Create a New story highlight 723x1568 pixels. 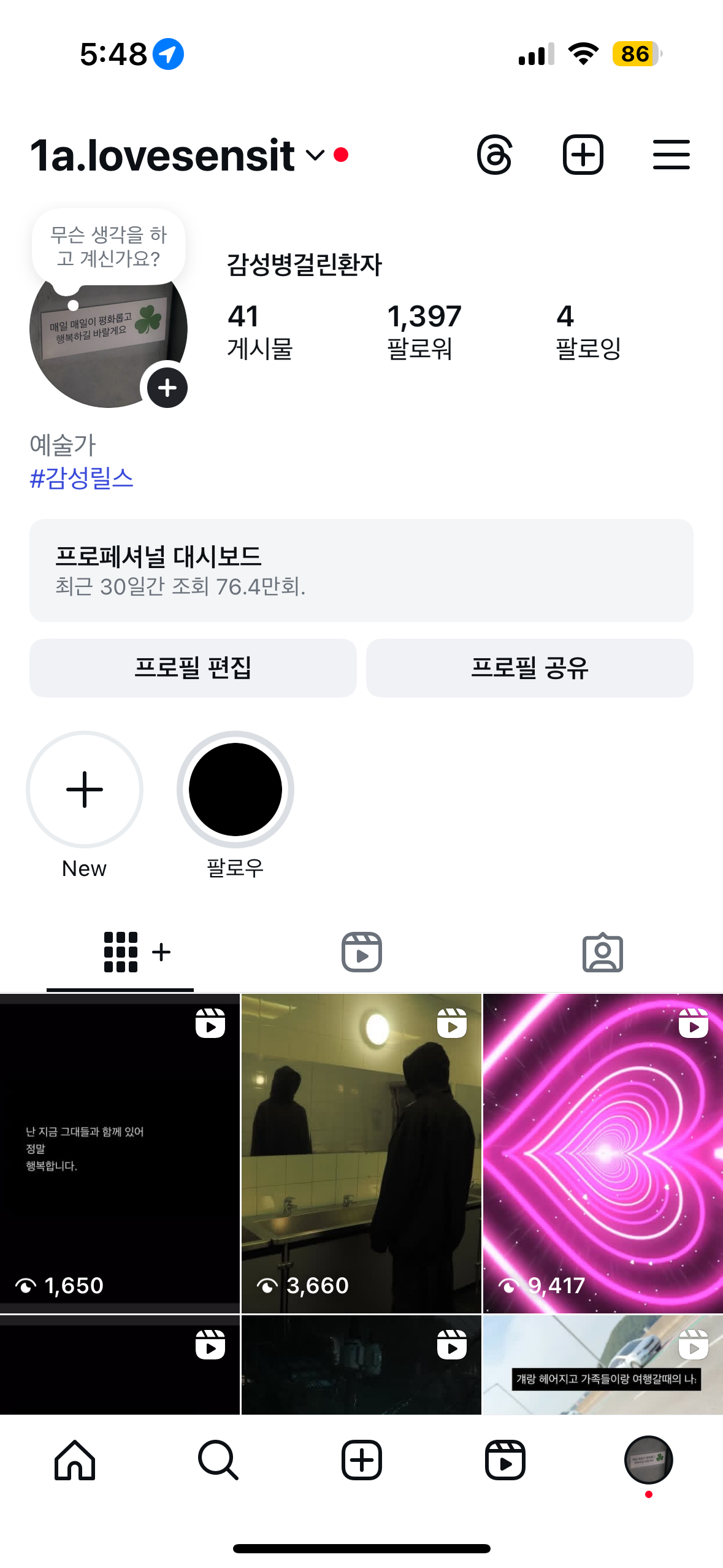click(x=85, y=790)
